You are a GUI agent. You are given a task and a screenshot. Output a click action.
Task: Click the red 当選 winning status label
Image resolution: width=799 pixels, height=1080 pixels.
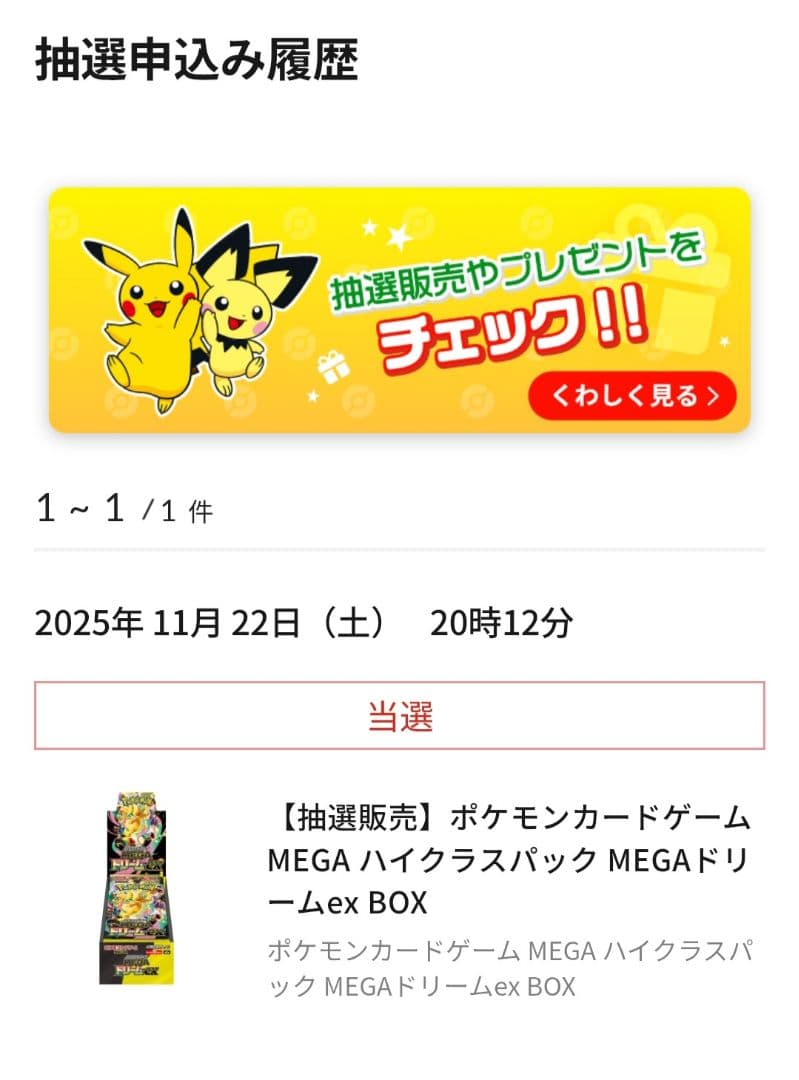[x=399, y=712]
